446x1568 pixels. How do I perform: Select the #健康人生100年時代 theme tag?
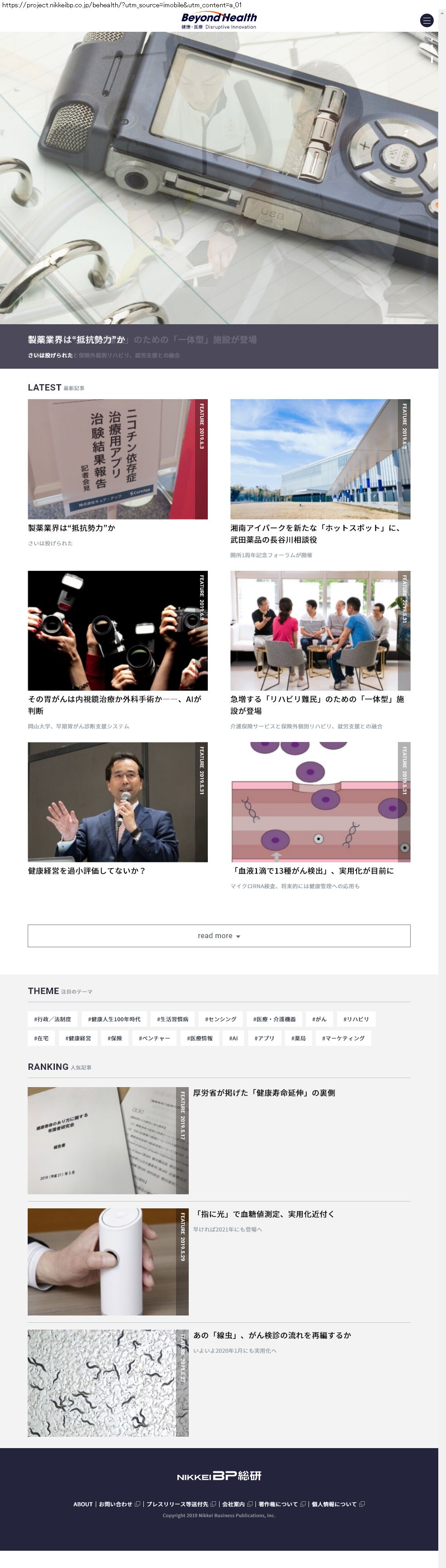coord(114,1019)
